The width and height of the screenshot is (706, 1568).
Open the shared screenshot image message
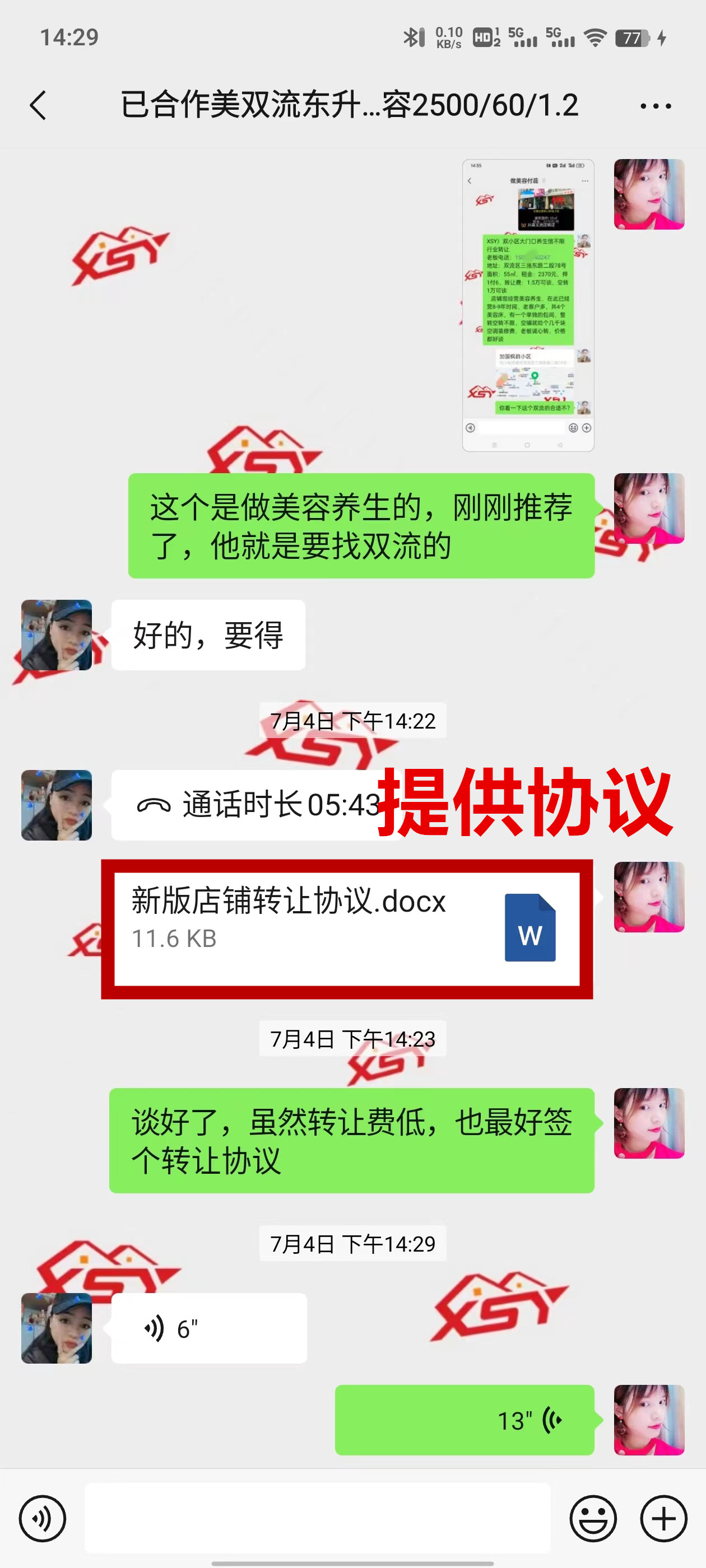(x=527, y=305)
